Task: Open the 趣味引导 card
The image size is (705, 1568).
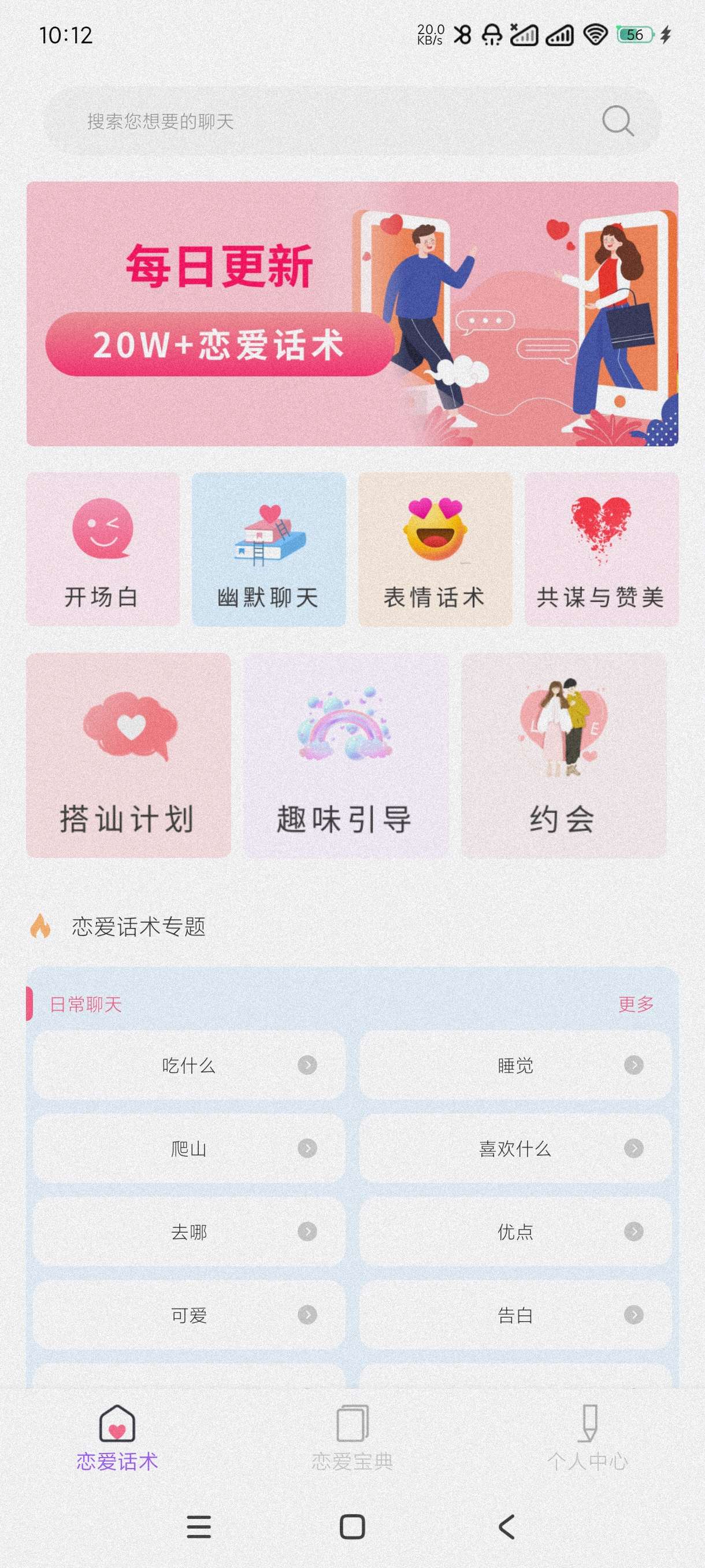Action: click(x=346, y=756)
